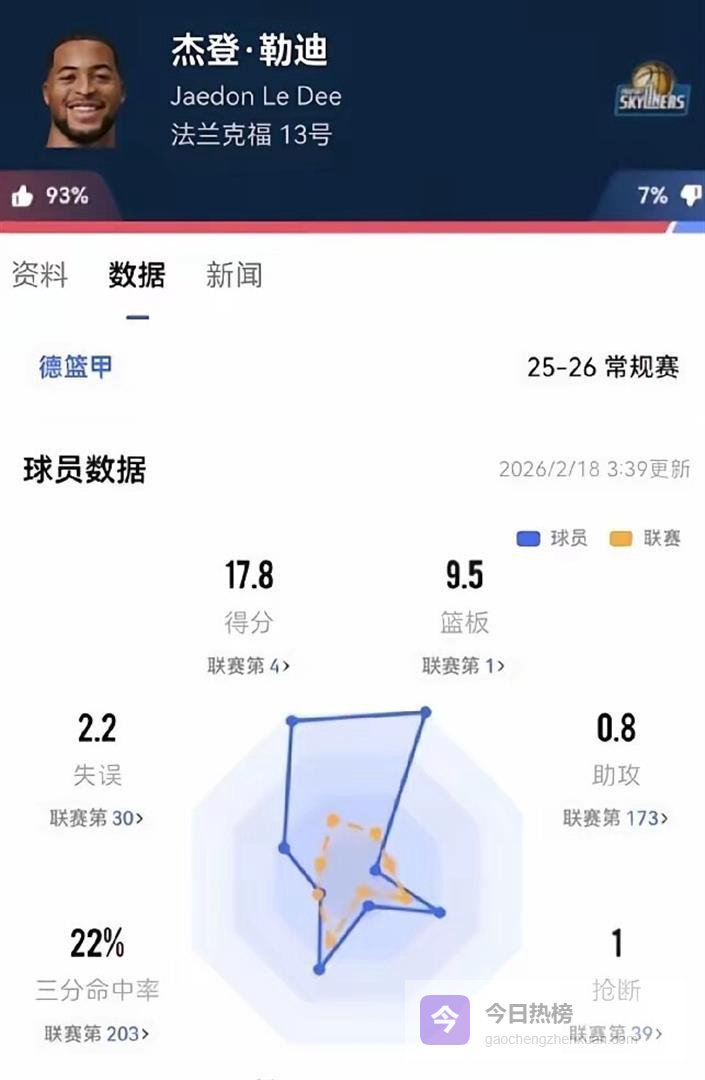Open the Skyliners team logo
This screenshot has width=705, height=1080.
click(x=651, y=88)
